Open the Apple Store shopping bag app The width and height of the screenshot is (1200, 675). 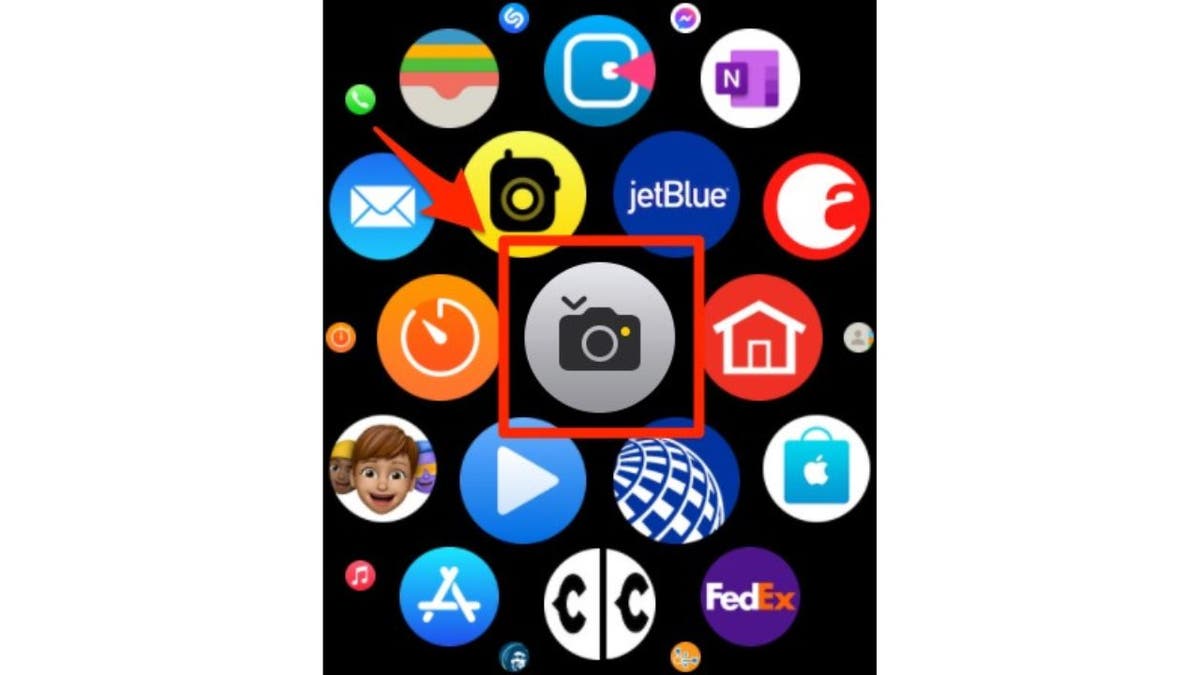(815, 468)
